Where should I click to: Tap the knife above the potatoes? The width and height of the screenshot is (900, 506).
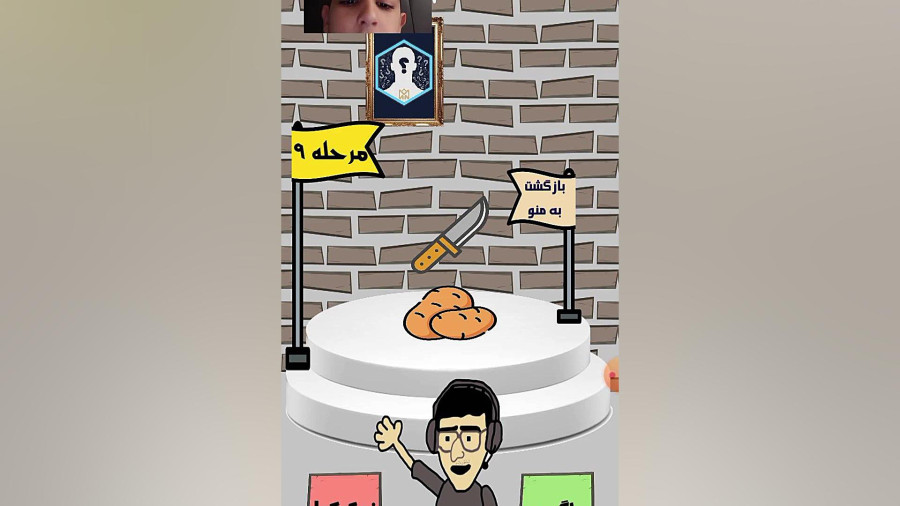449,236
